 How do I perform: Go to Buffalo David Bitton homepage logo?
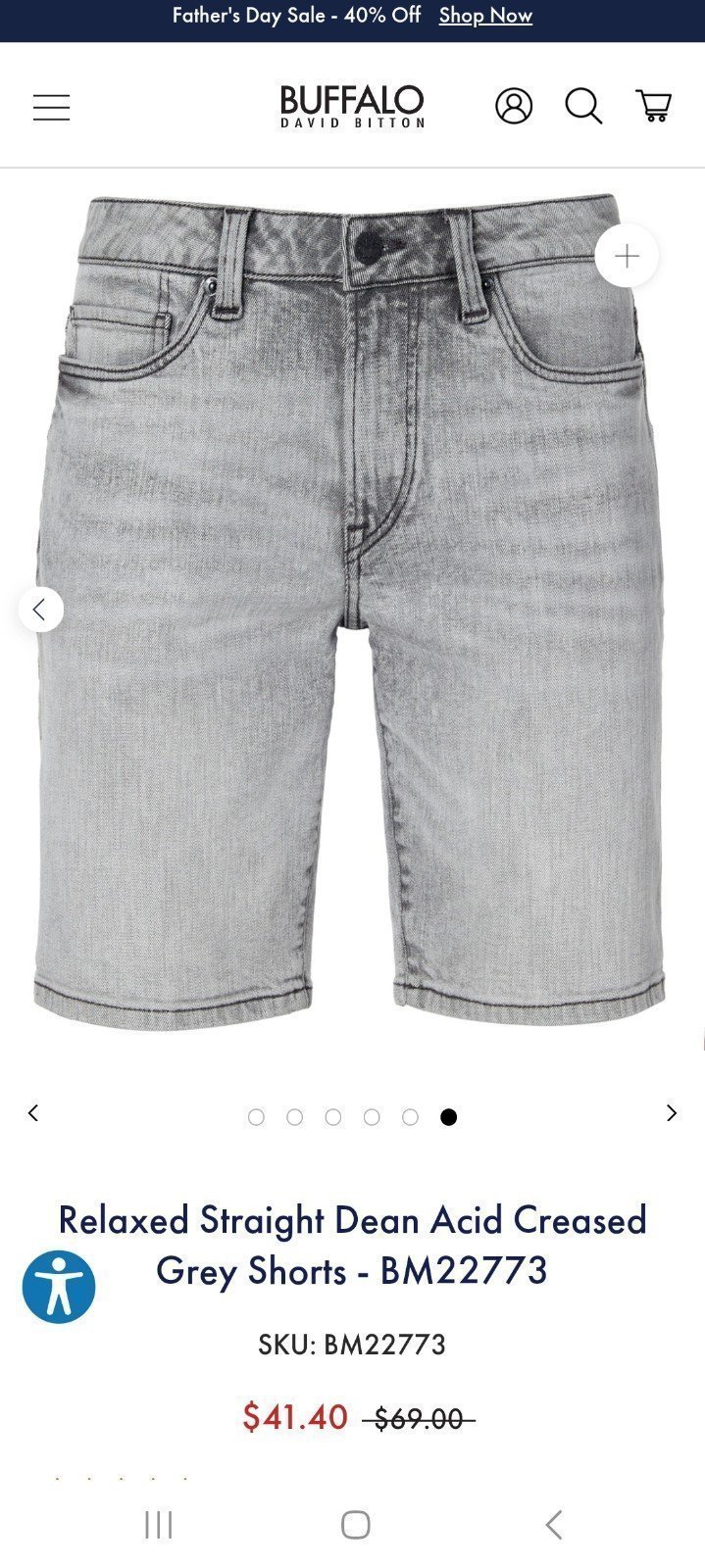[352, 106]
